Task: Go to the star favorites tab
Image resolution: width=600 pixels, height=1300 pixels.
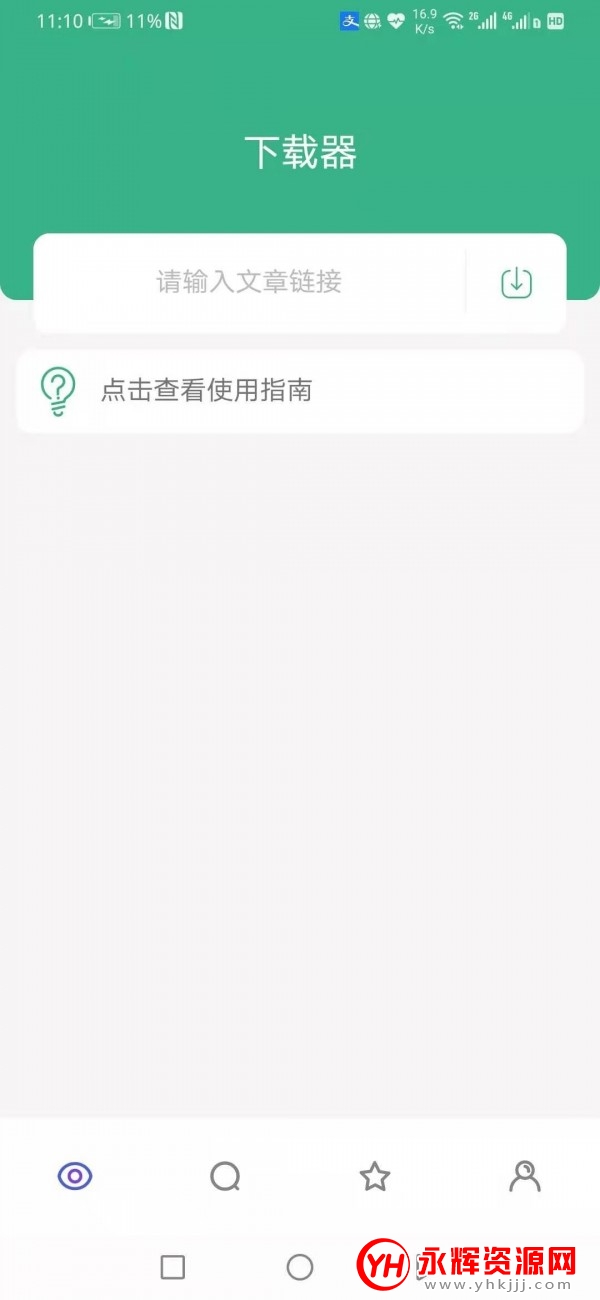Action: [375, 1176]
